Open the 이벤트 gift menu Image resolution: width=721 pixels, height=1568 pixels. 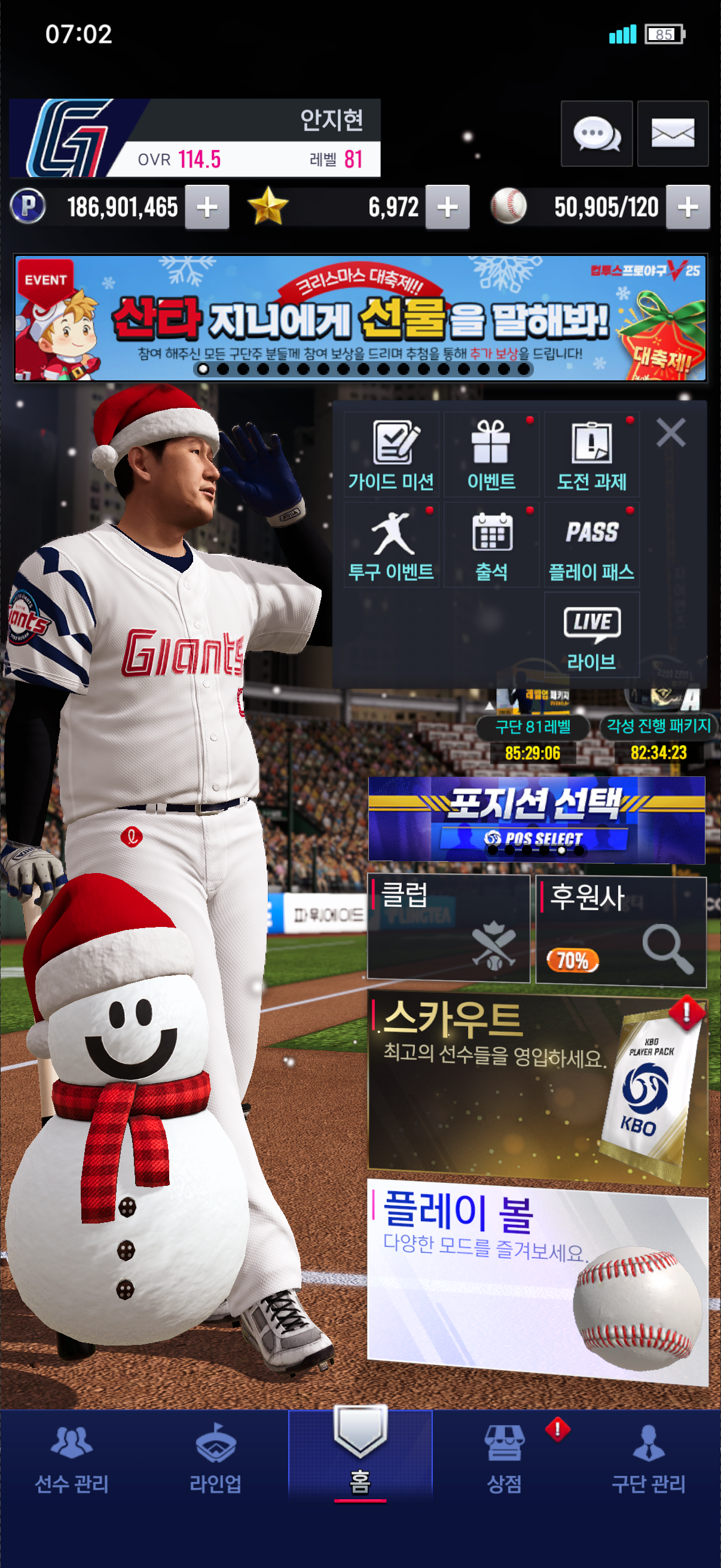[x=491, y=454]
